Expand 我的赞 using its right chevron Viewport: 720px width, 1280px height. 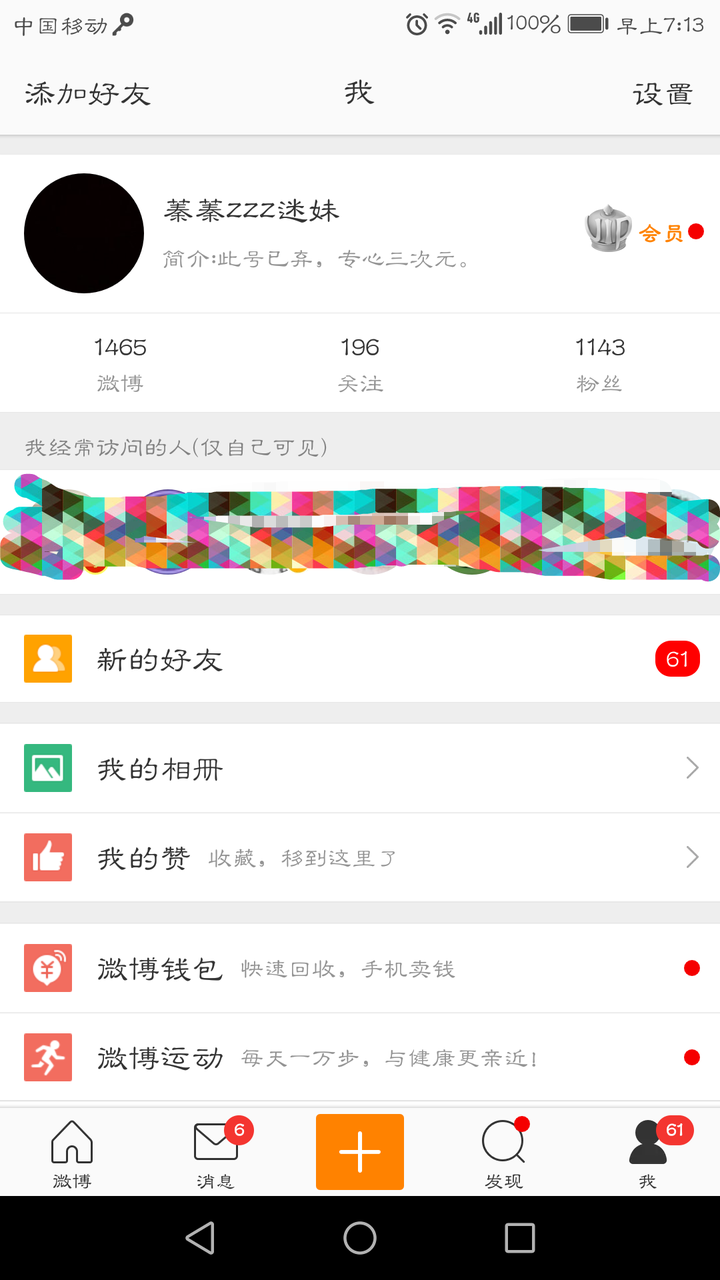pos(691,857)
